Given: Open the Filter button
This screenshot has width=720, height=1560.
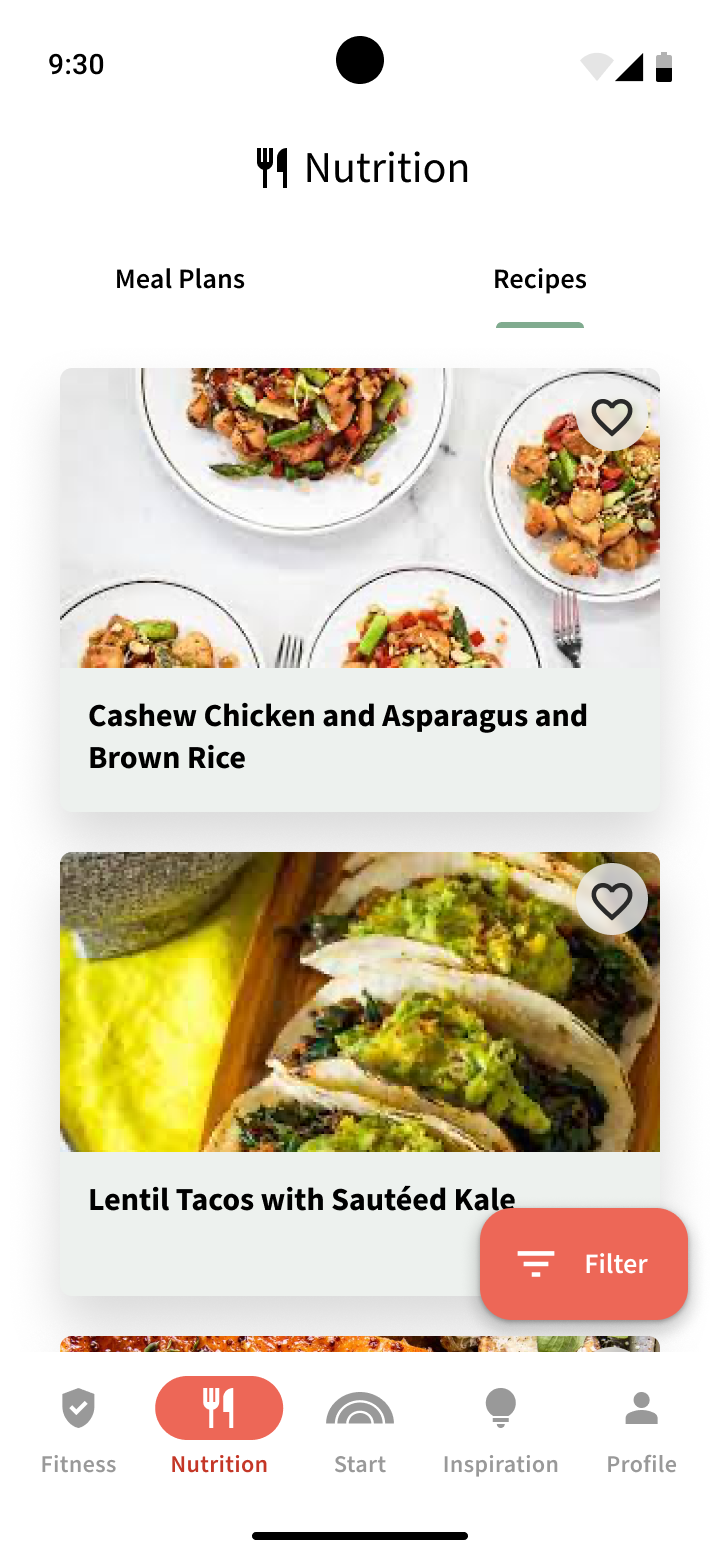Looking at the screenshot, I should [584, 1264].
